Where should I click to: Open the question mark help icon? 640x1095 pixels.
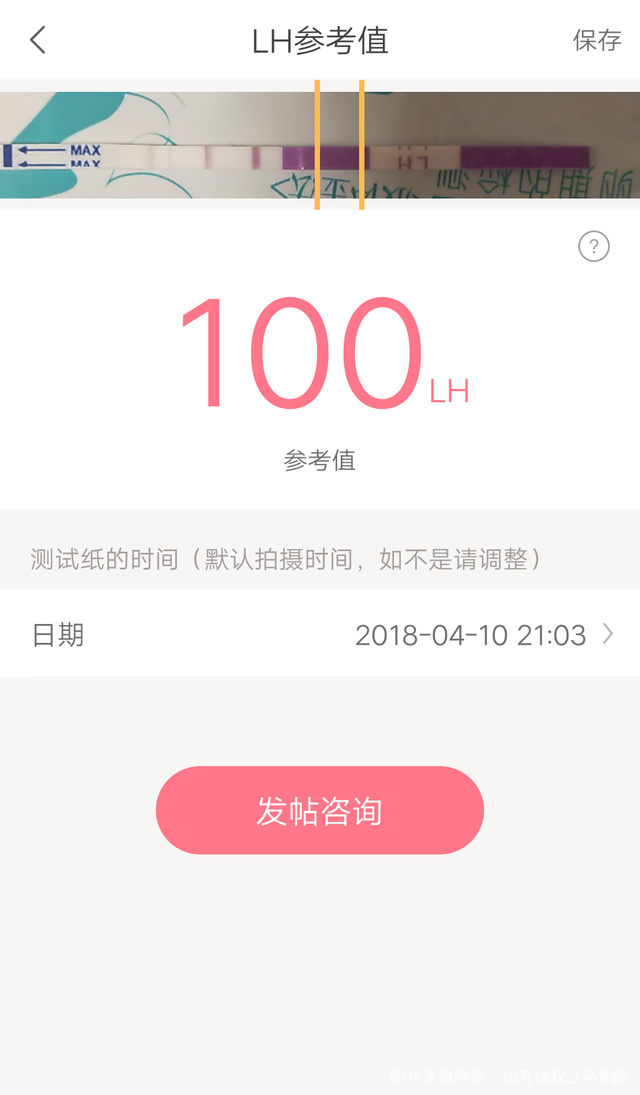point(594,246)
